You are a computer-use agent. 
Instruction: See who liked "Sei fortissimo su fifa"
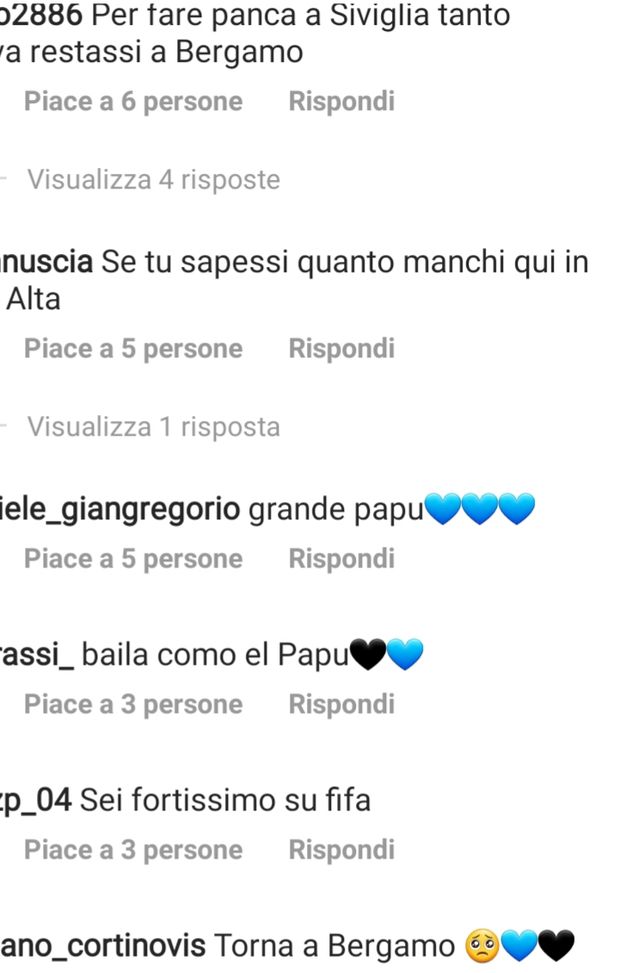[133, 850]
